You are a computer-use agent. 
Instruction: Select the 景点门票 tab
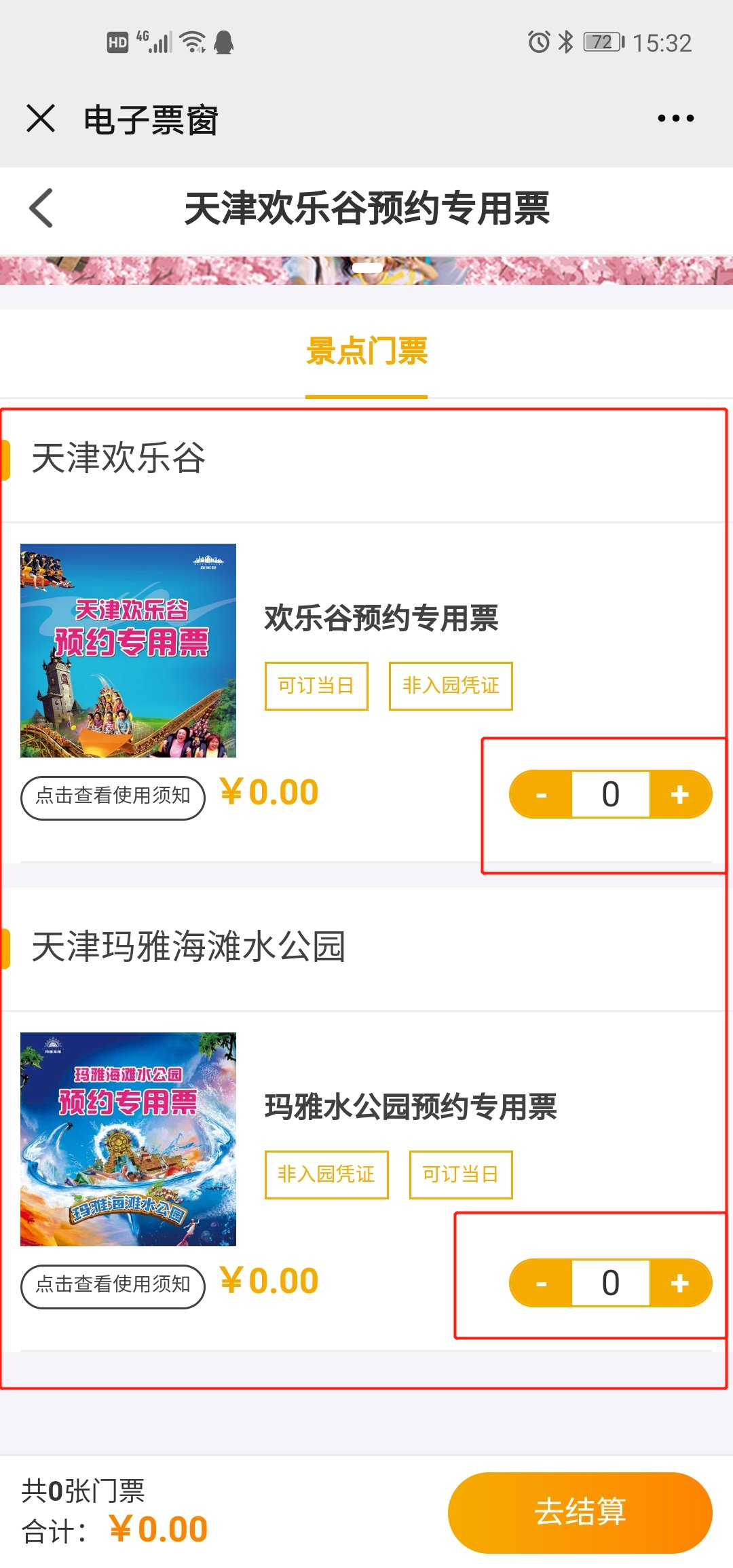(x=366, y=352)
